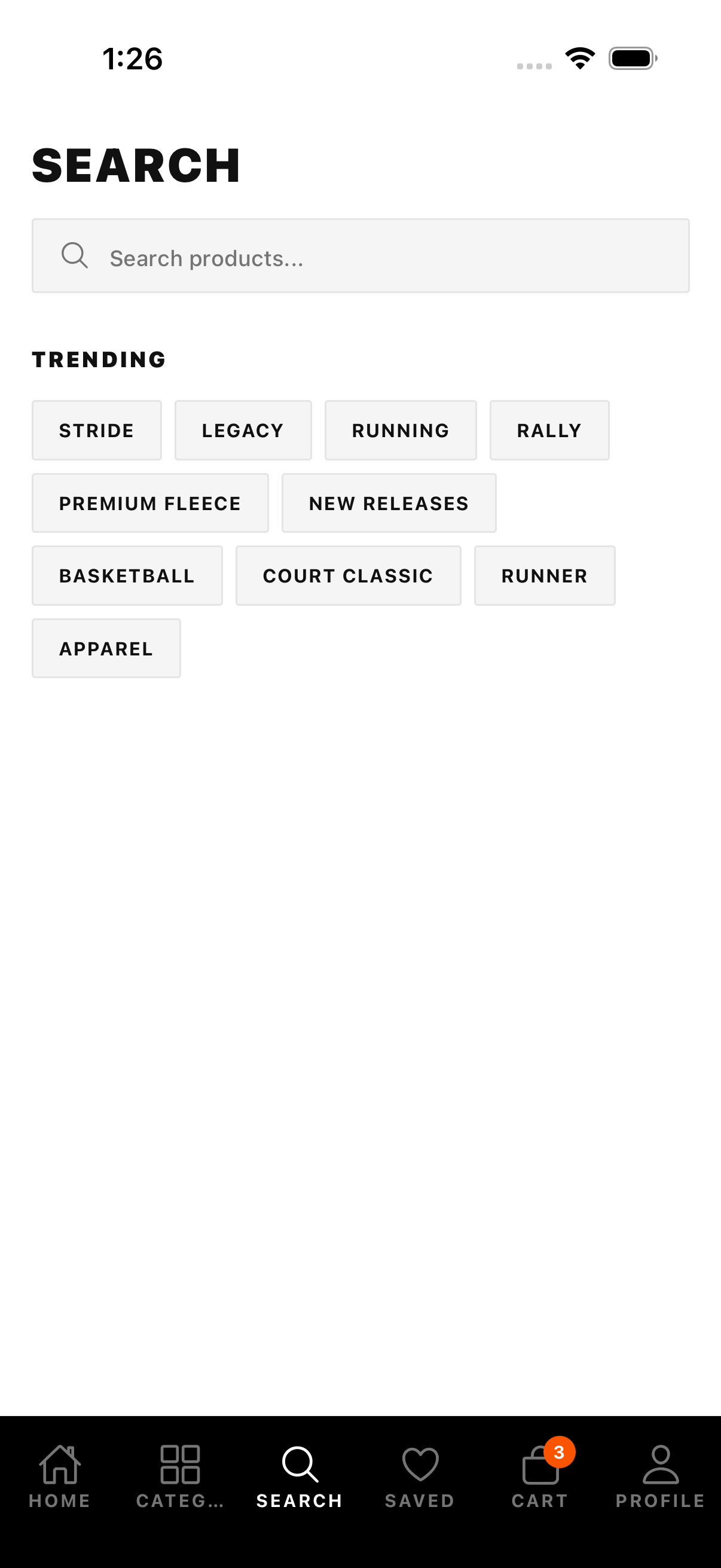Tap the Apparel trending chip

[106, 648]
